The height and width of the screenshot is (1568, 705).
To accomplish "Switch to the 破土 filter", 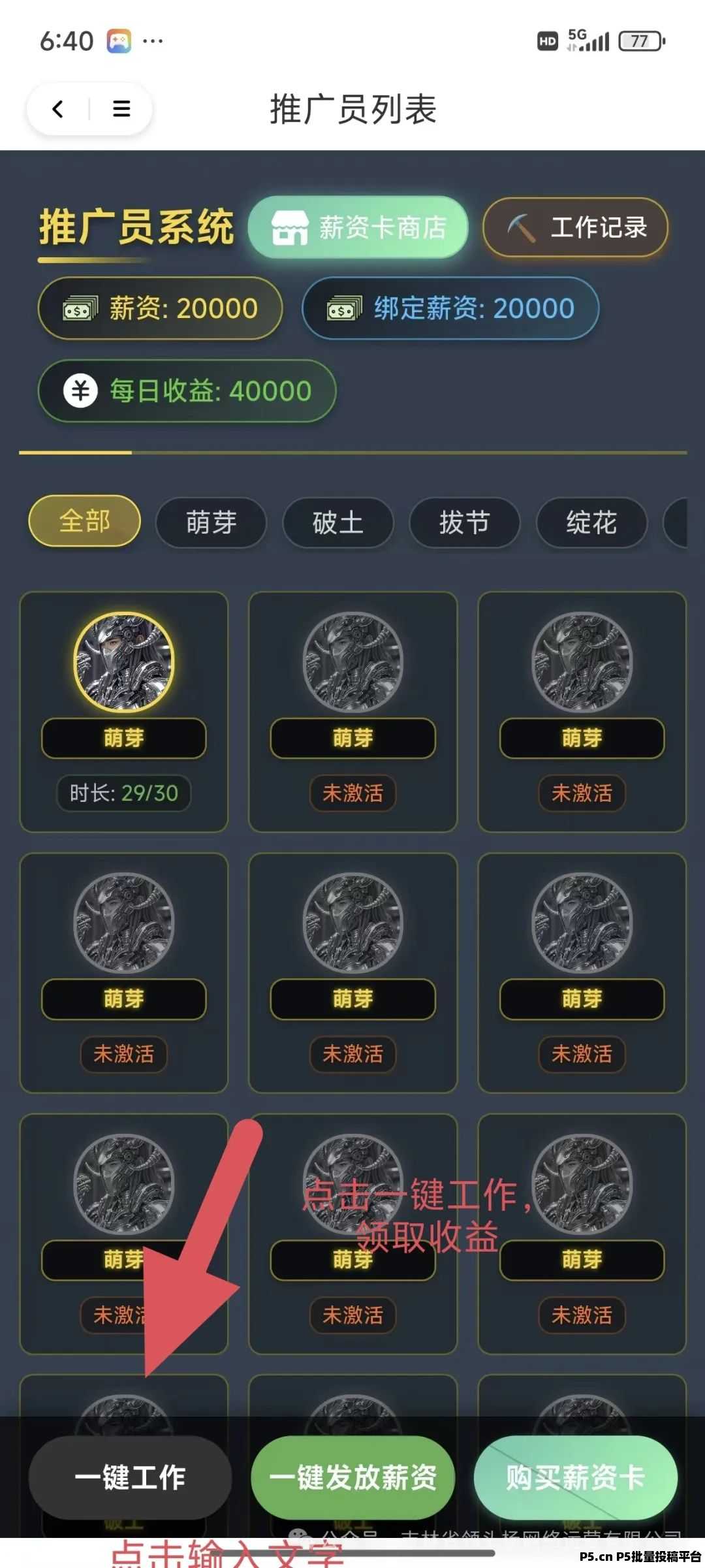I will coord(338,522).
